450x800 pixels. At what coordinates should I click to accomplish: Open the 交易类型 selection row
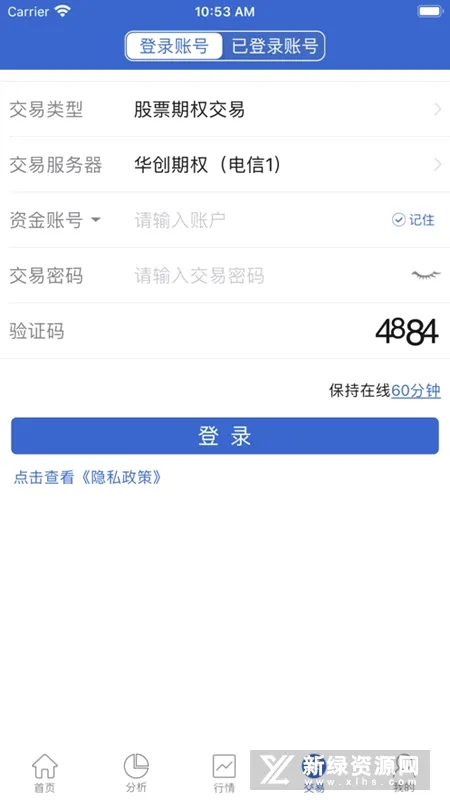pos(225,109)
